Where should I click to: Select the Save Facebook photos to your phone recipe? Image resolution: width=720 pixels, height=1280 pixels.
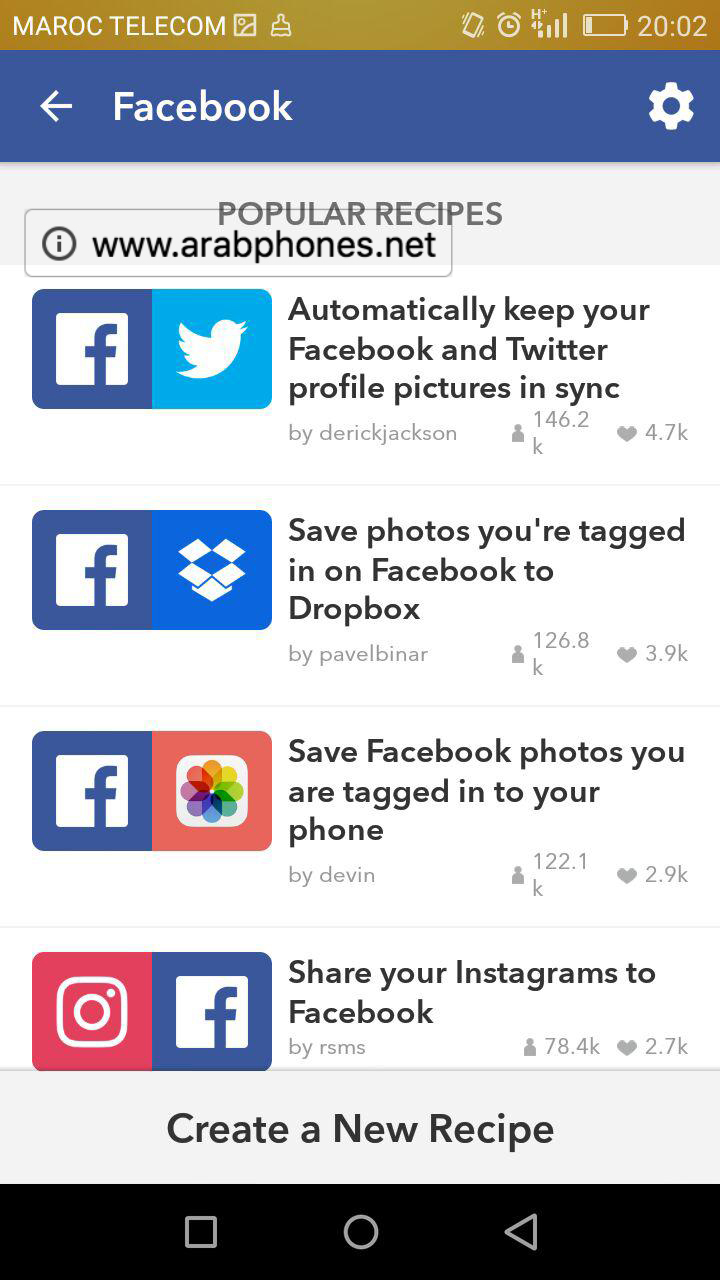486,790
